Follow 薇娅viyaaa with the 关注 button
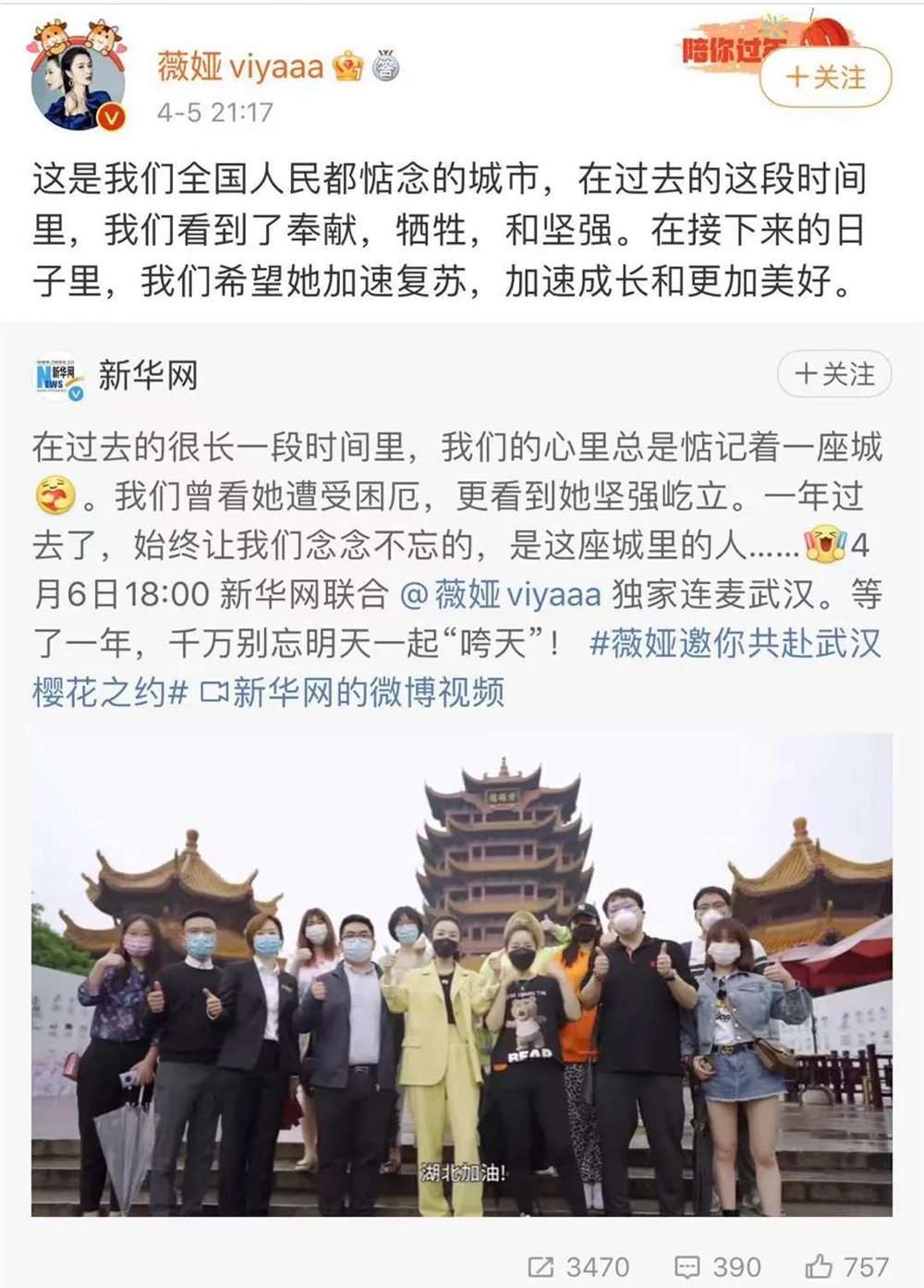 (825, 78)
